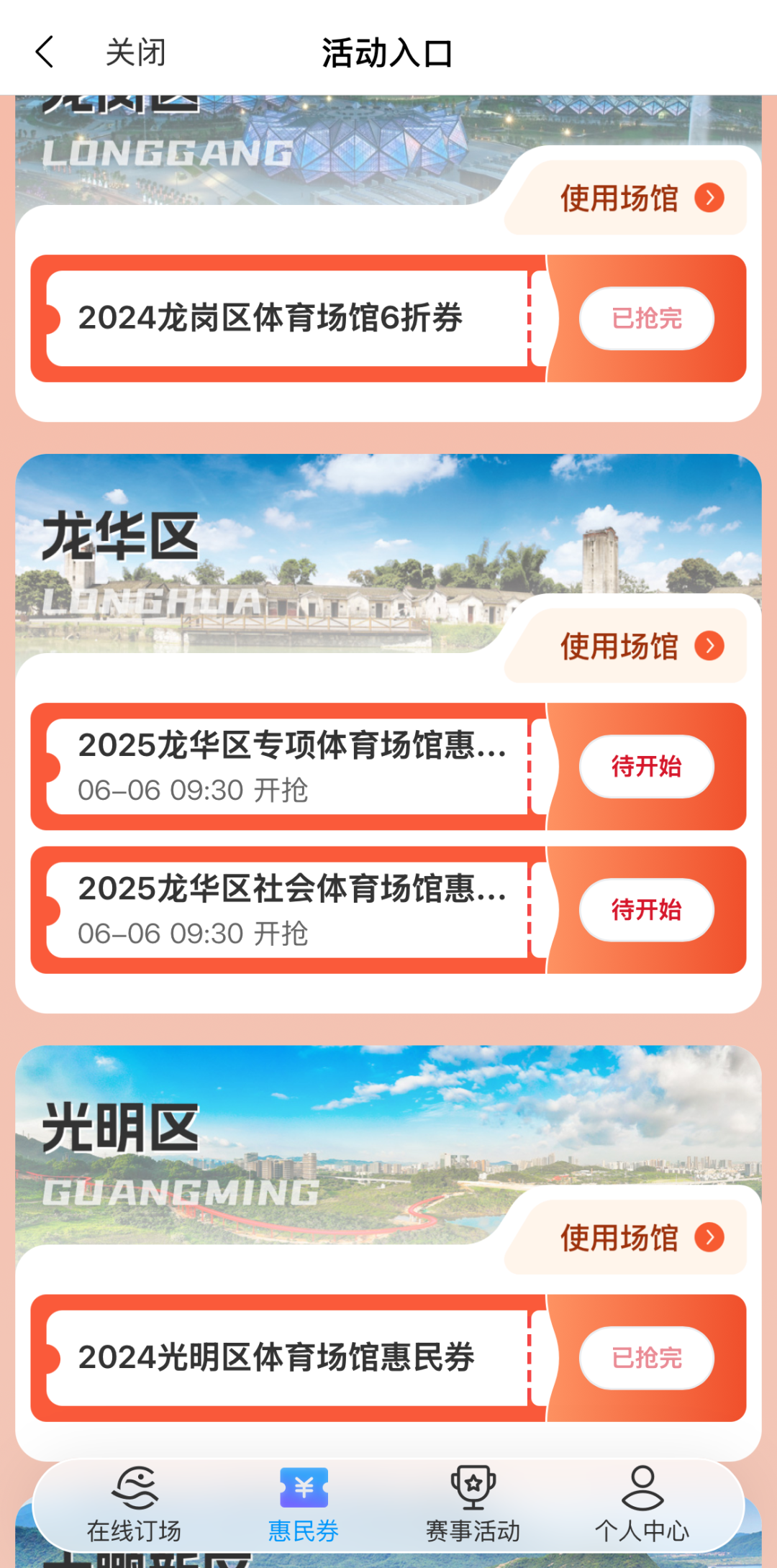
Task: Go to the 赛事活动 tab
Action: coord(473,1505)
